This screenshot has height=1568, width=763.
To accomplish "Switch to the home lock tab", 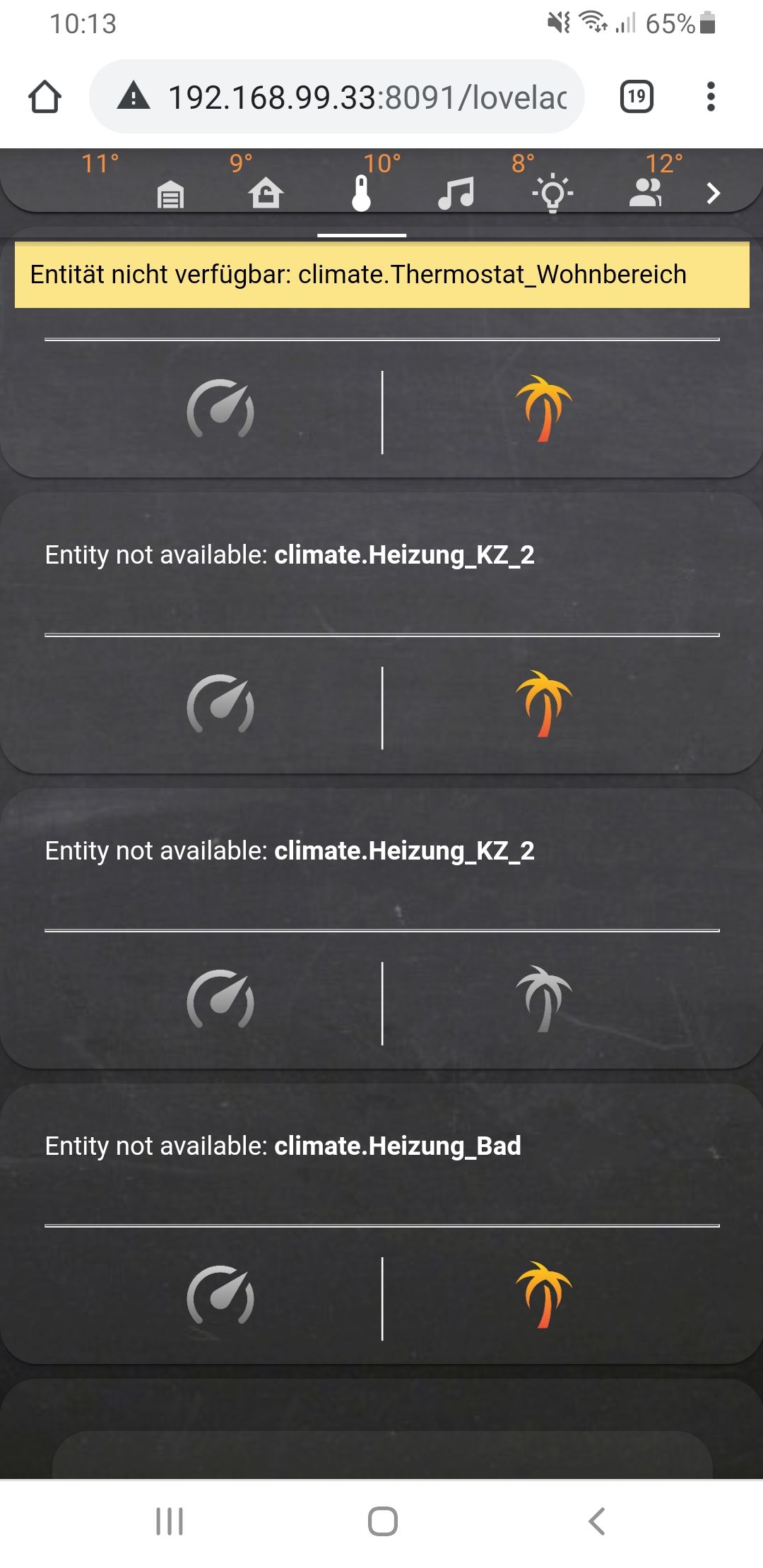I will pos(266,193).
